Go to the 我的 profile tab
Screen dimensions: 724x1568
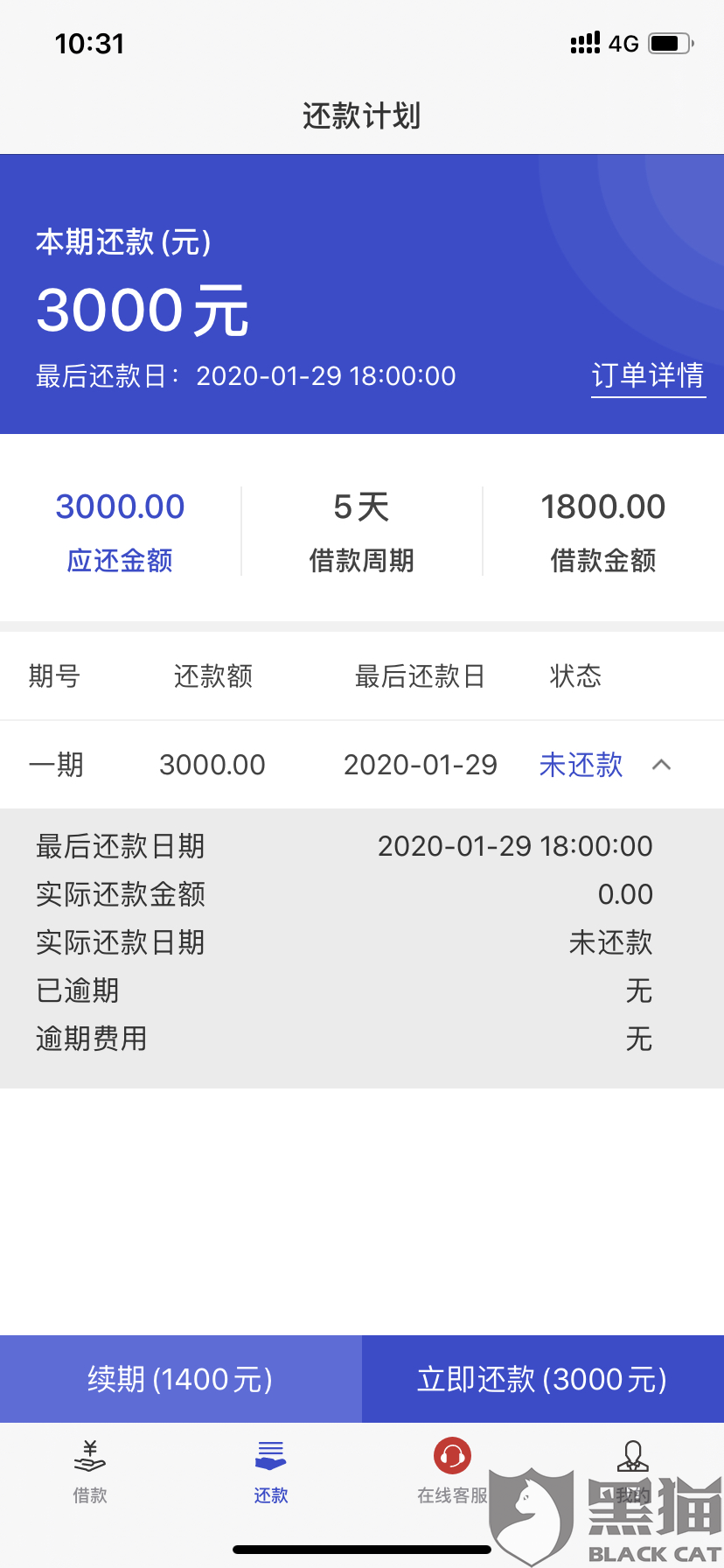(x=633, y=1472)
